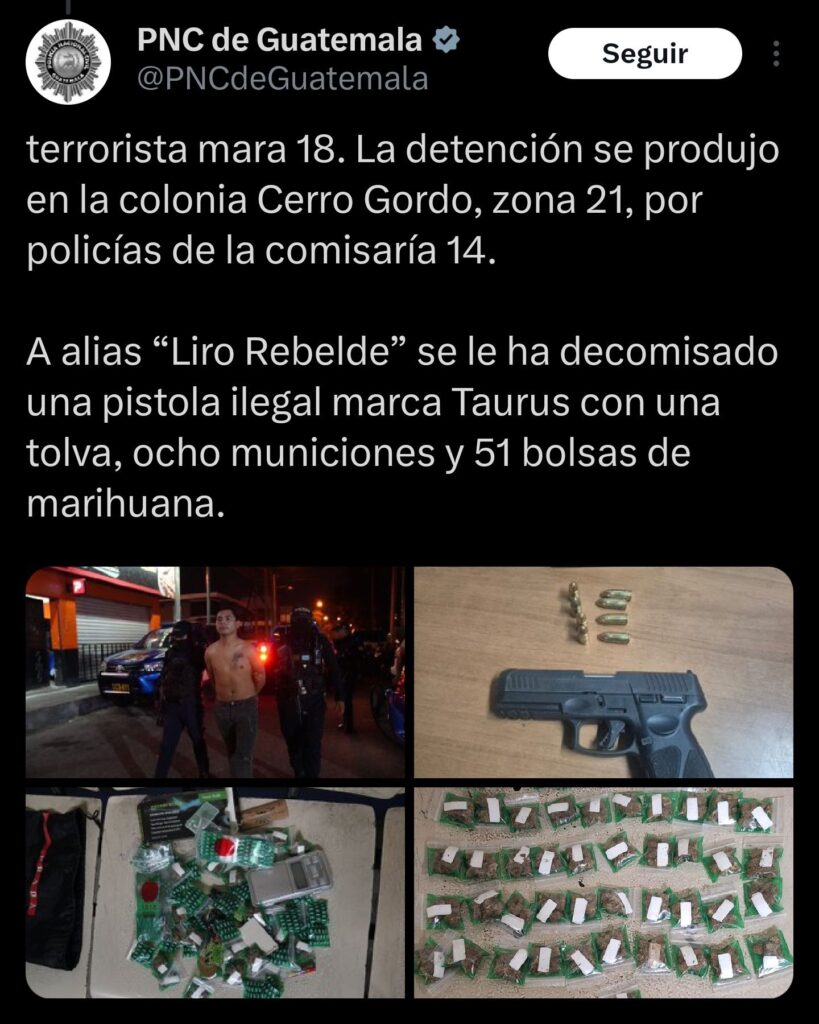Image resolution: width=819 pixels, height=1024 pixels.
Task: Open the post overflow menu
Action: [776, 54]
